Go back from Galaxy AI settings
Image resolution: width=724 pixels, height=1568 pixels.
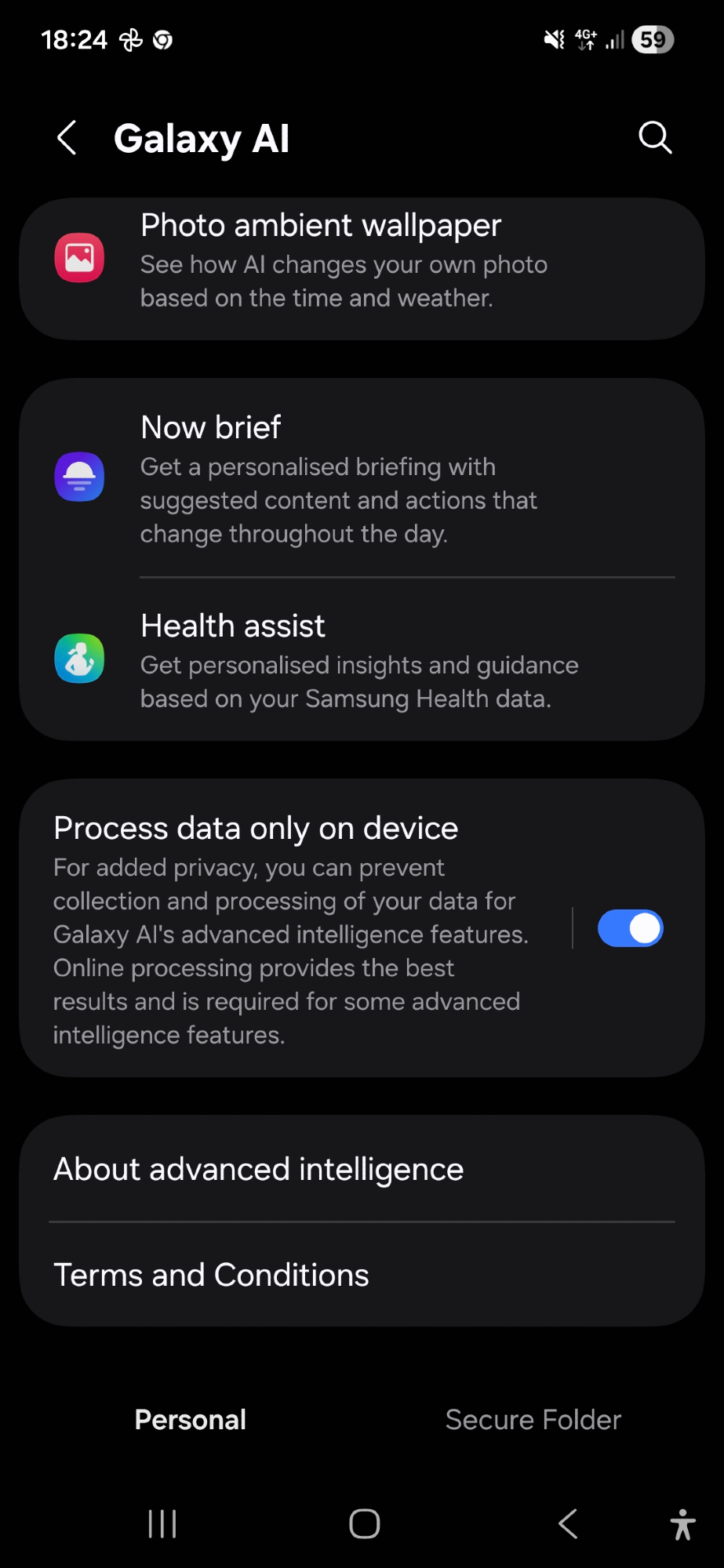click(67, 138)
